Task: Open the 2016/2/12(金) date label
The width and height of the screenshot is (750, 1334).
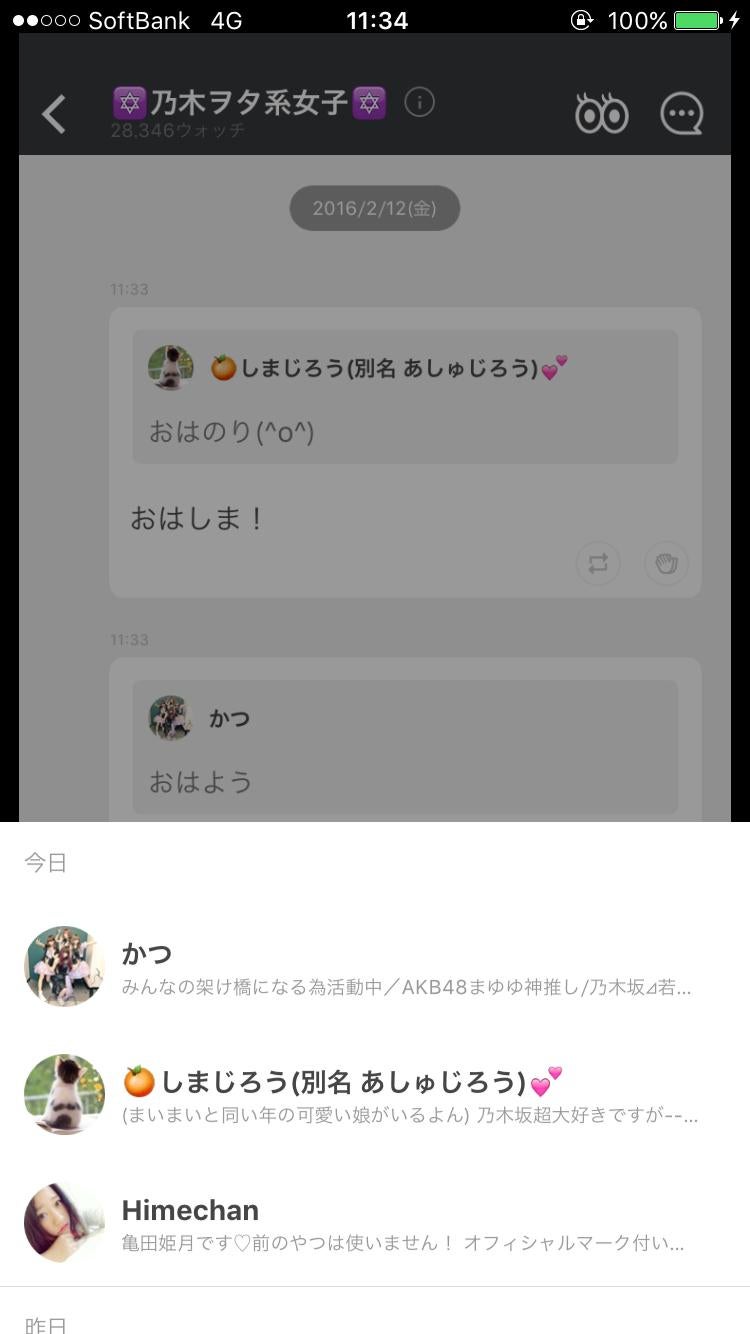Action: [374, 208]
